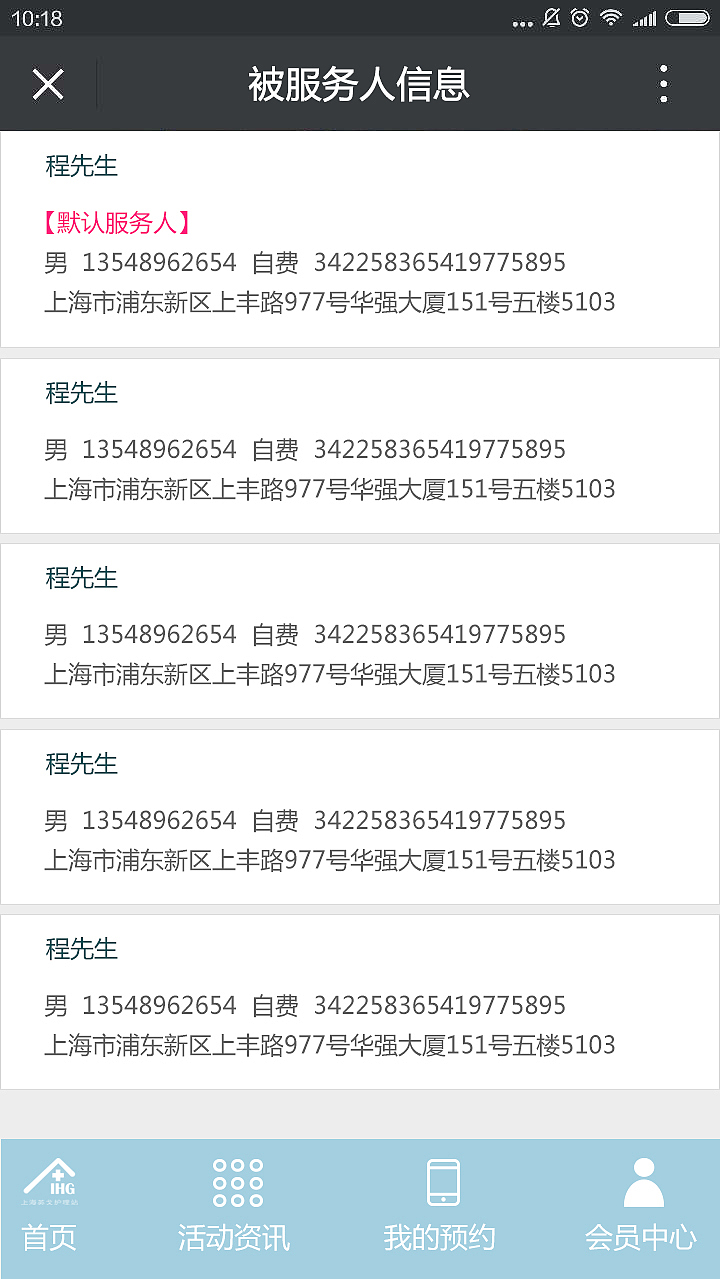Image resolution: width=720 pixels, height=1279 pixels.
Task: Tap 程先生 on the last card
Action: [82, 950]
